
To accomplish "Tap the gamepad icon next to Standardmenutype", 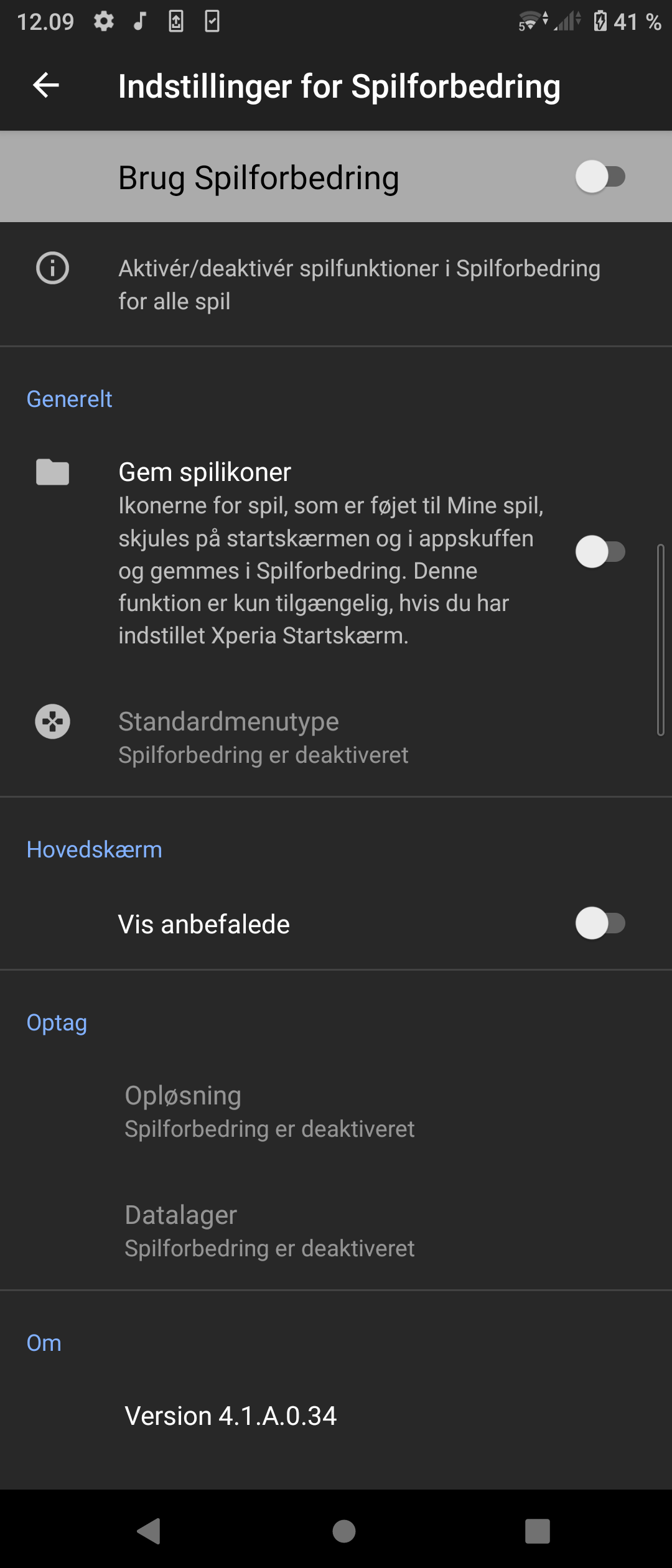I will click(51, 722).
